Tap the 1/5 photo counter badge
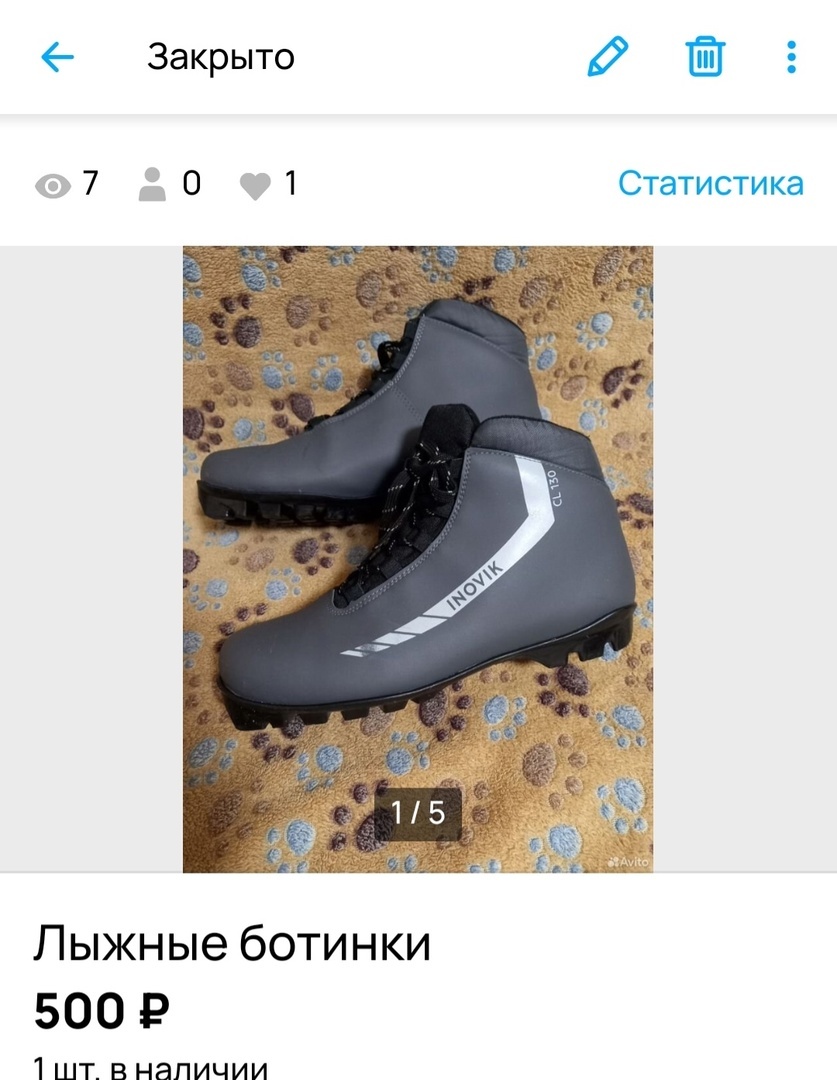The height and width of the screenshot is (1080, 837). point(418,813)
